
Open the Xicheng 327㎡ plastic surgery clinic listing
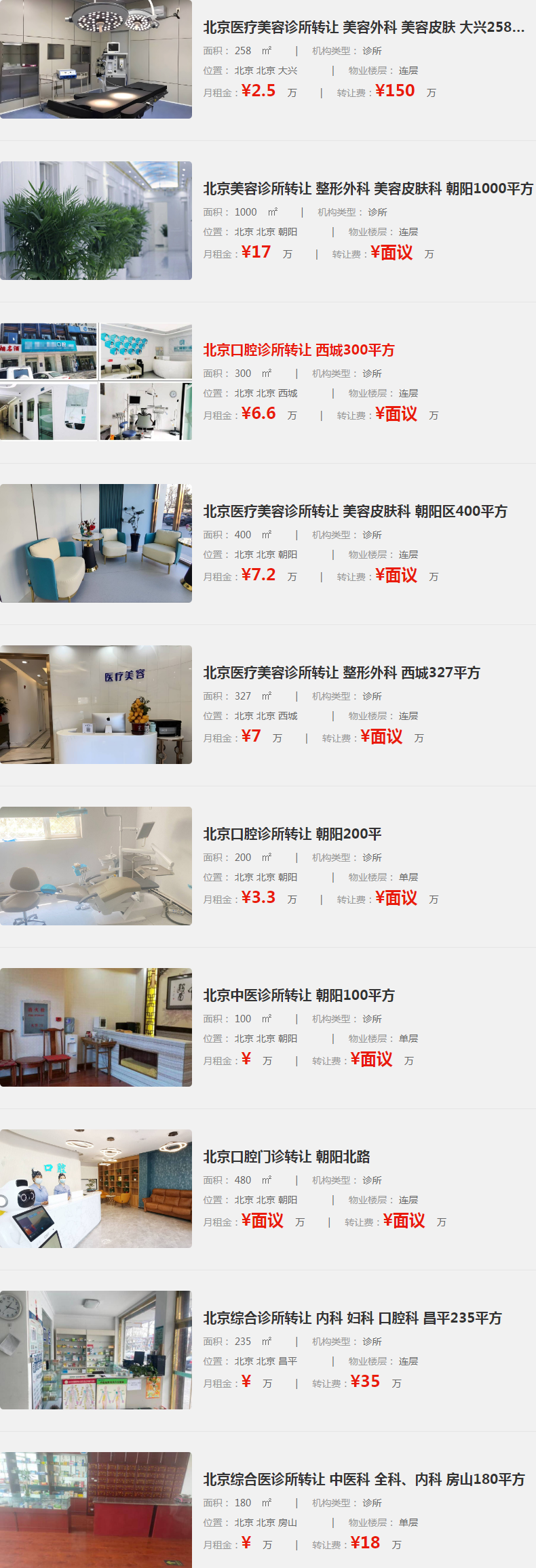click(x=341, y=673)
